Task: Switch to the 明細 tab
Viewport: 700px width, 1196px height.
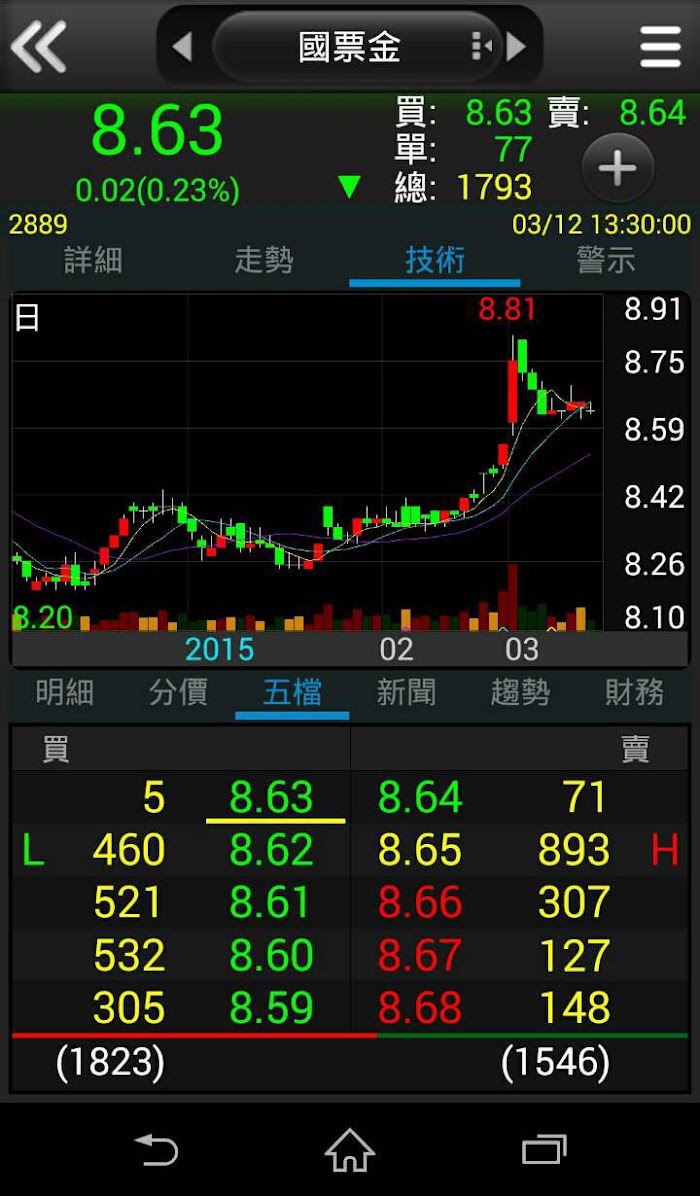Action: pyautogui.click(x=65, y=693)
